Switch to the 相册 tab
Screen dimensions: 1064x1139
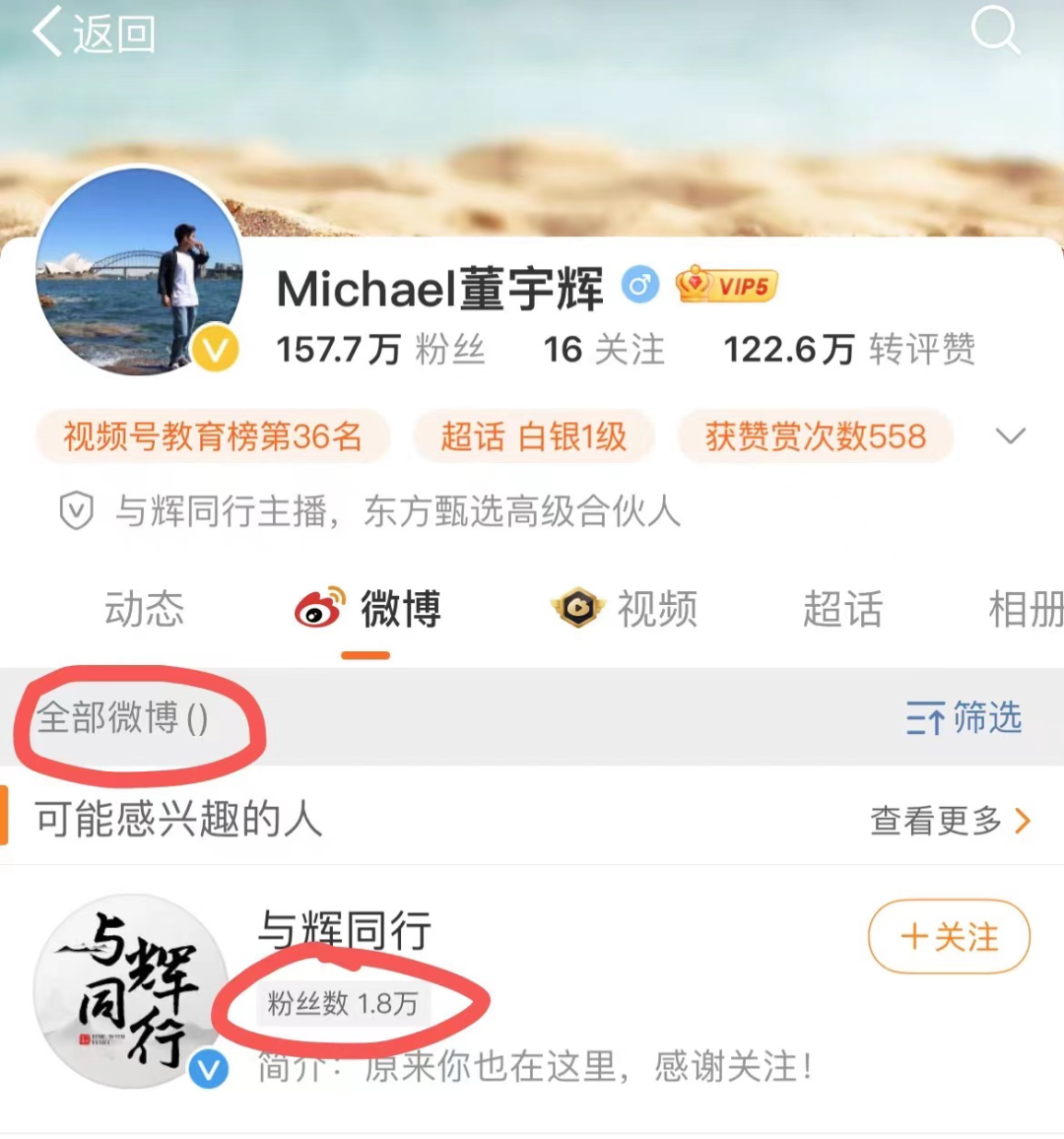pos(1025,609)
